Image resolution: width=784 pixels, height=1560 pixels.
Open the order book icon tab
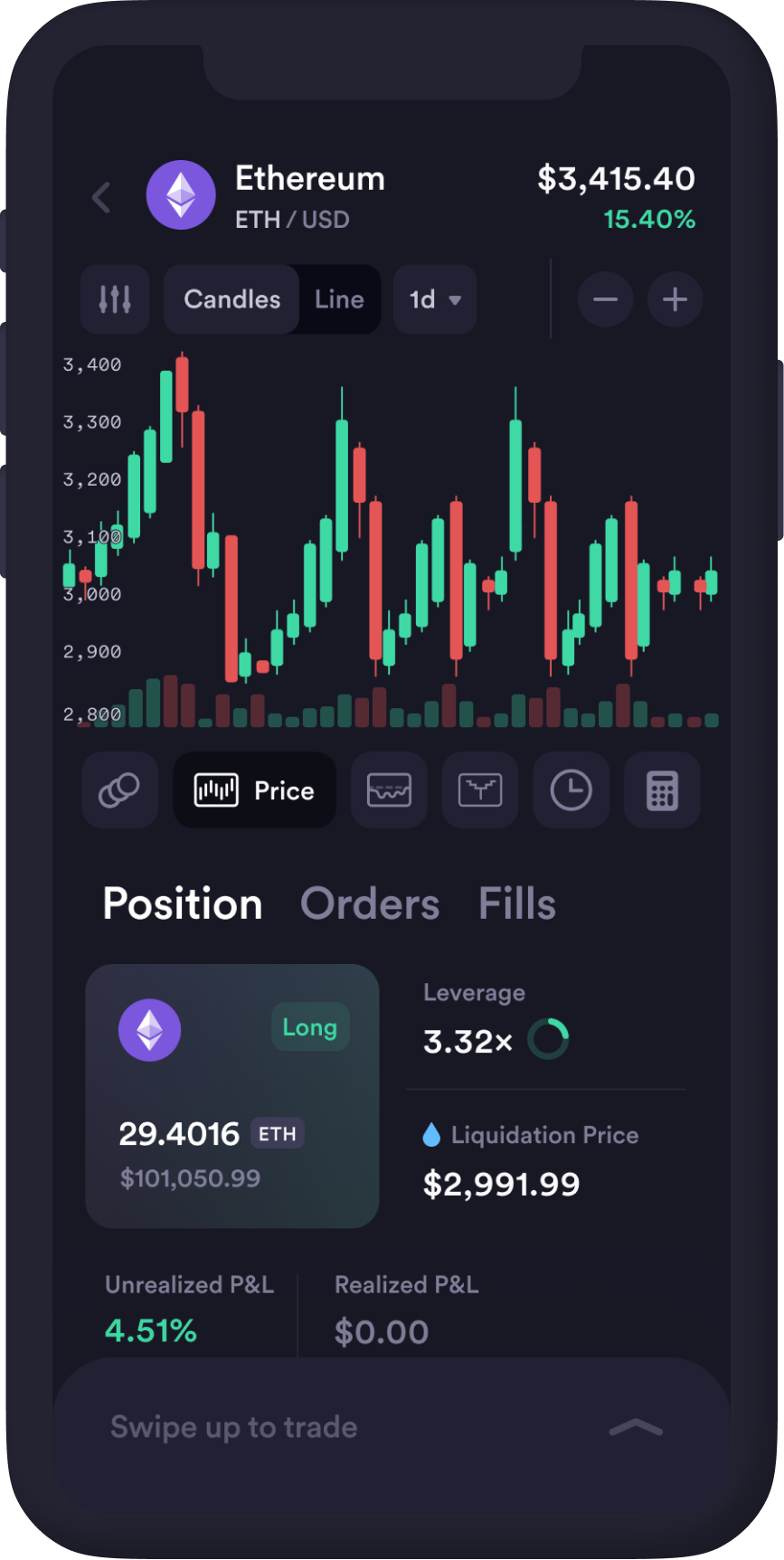pyautogui.click(x=480, y=790)
